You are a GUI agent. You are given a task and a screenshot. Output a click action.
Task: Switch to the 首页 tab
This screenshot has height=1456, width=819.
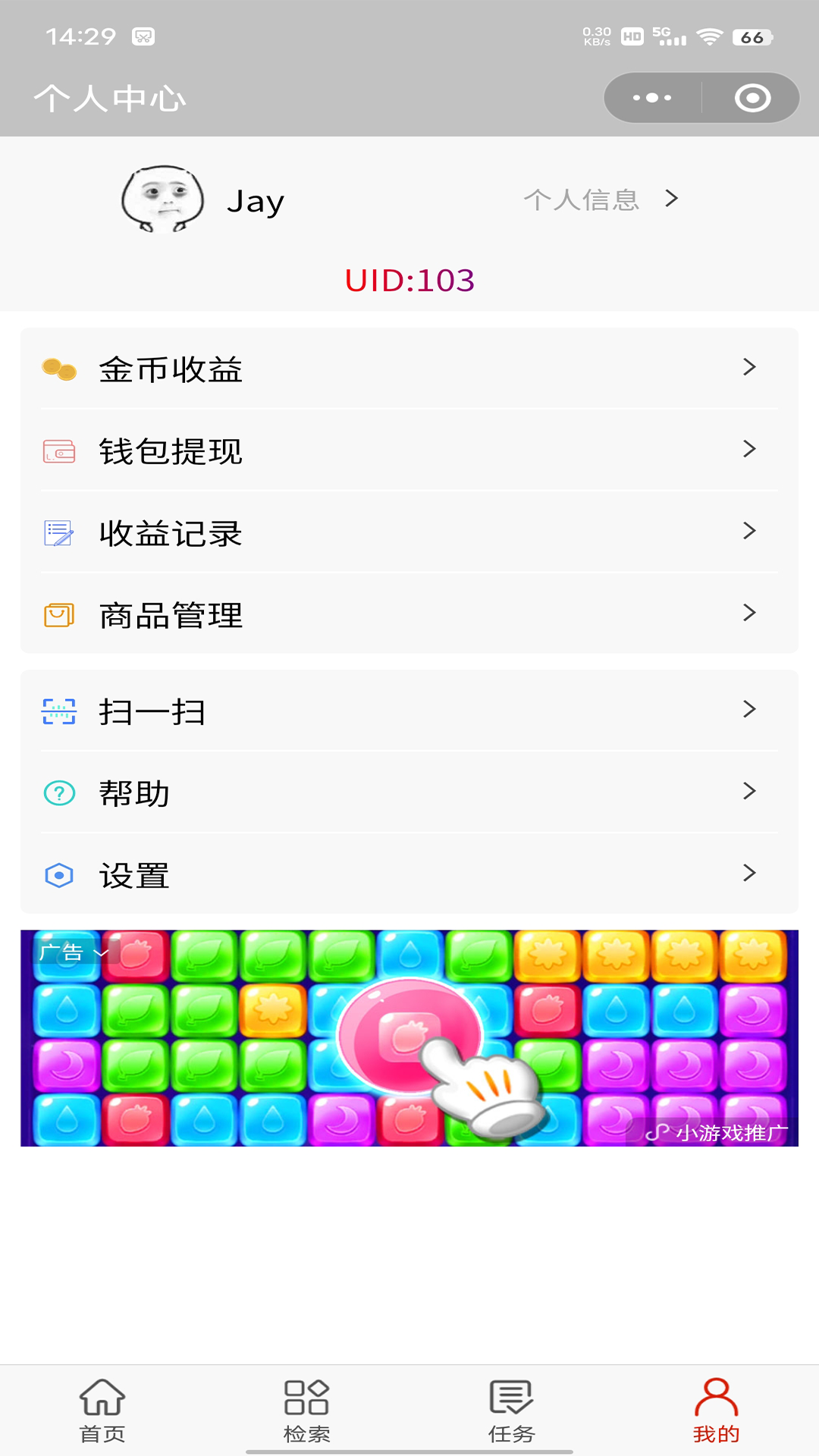pos(102,1410)
